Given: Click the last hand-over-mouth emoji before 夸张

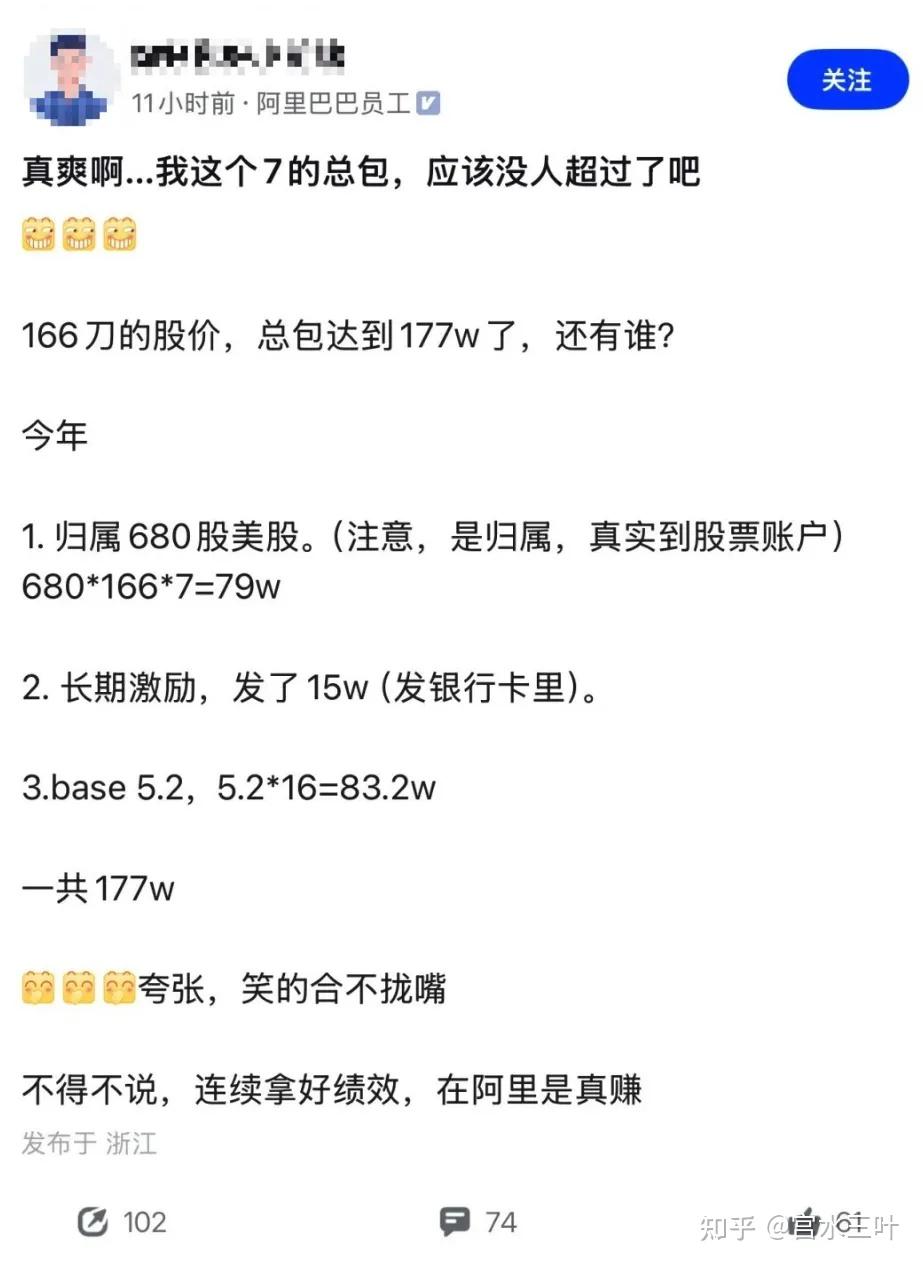Looking at the screenshot, I should click(x=120, y=987).
